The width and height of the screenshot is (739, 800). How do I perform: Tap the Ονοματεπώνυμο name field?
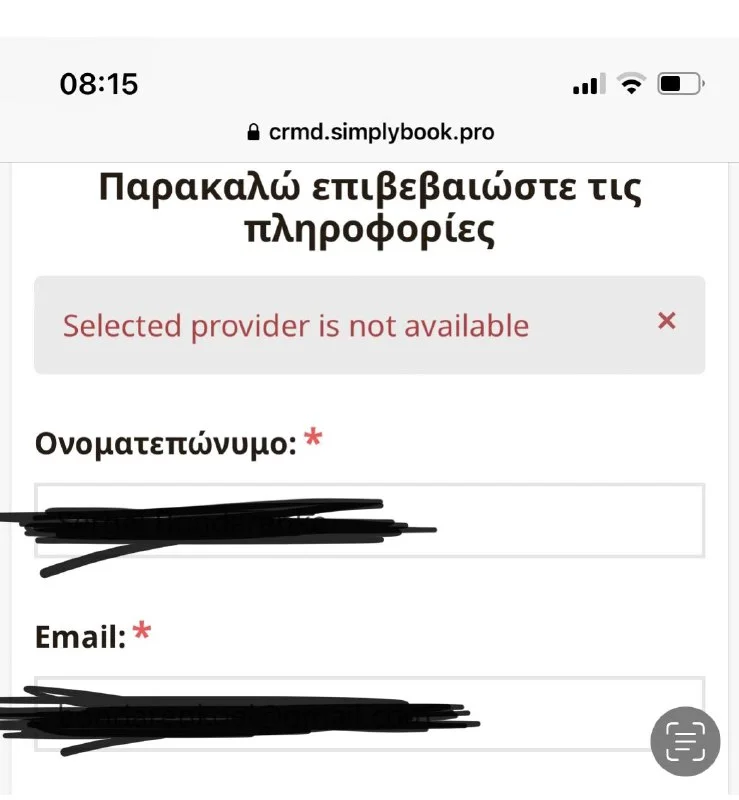[x=560, y=520]
